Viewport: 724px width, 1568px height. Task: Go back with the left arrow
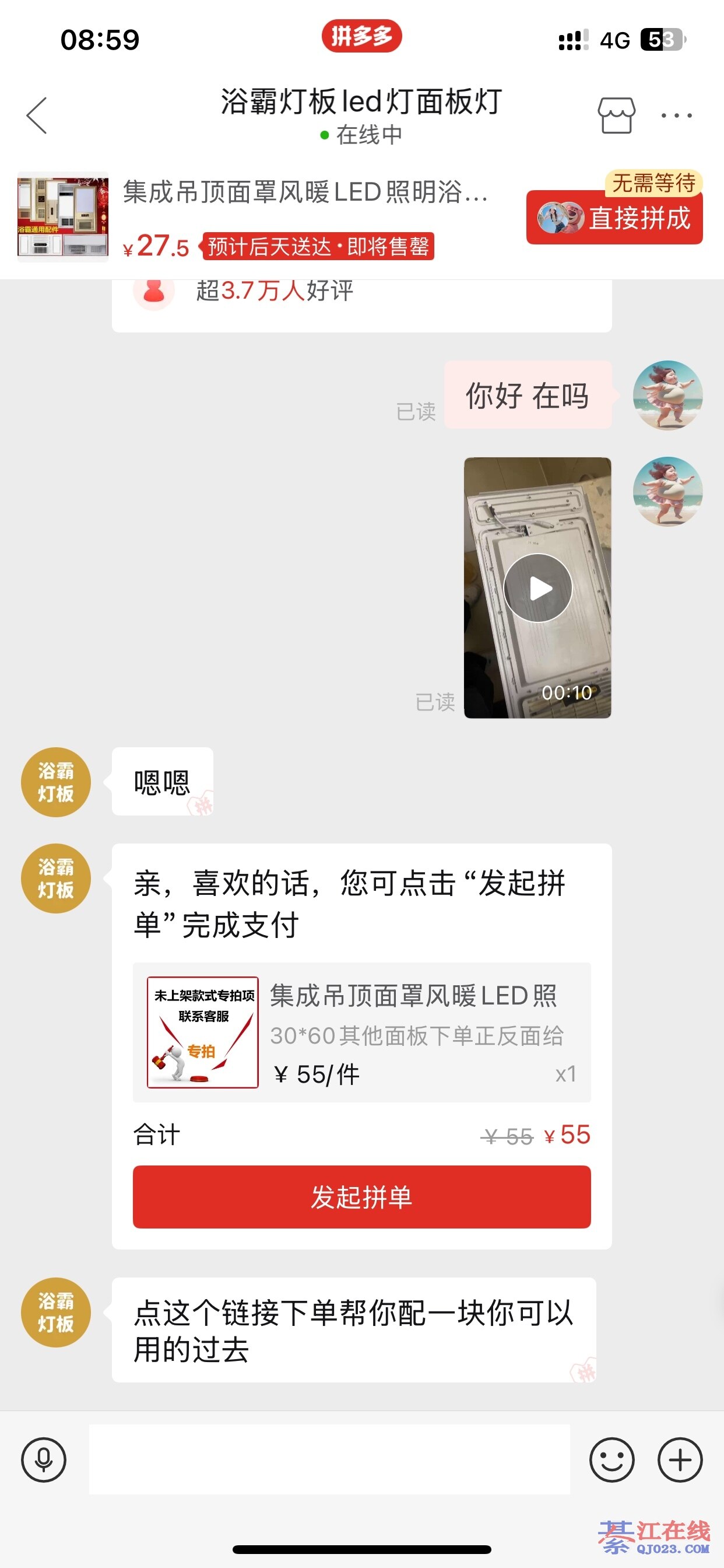pyautogui.click(x=37, y=116)
